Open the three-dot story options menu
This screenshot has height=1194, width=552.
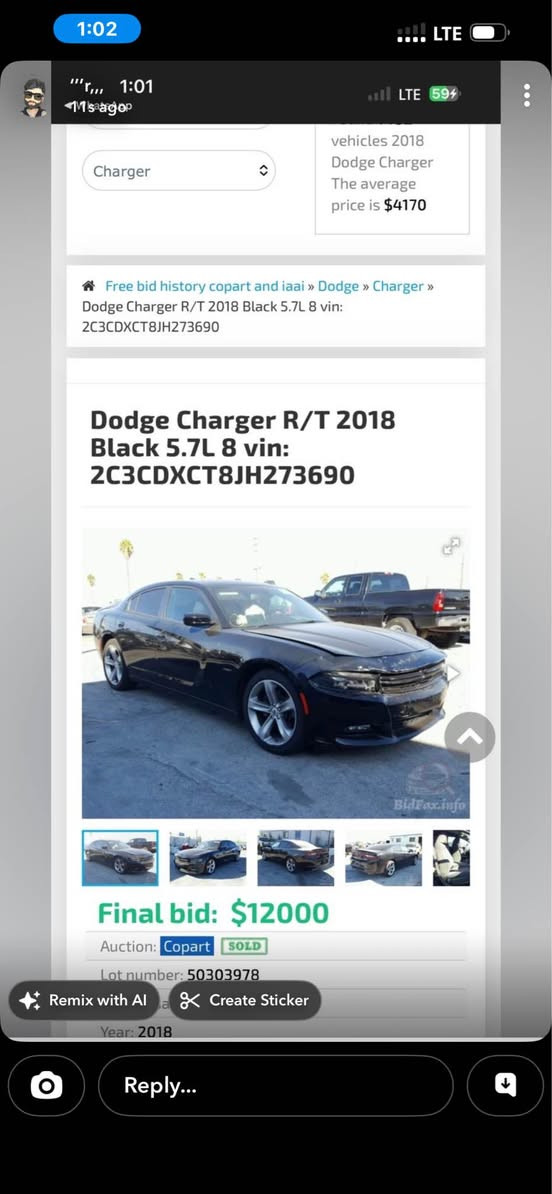(x=526, y=95)
